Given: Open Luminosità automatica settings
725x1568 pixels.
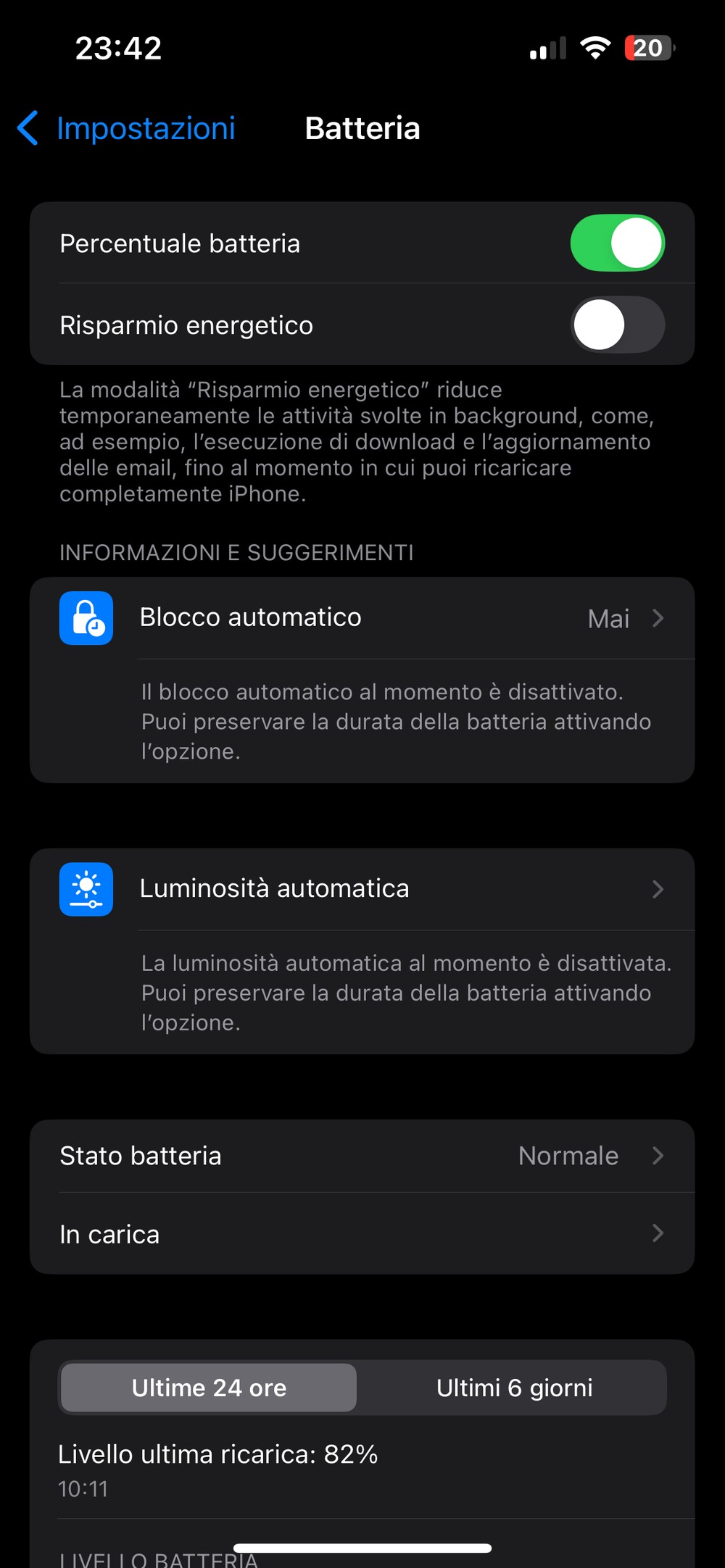Looking at the screenshot, I should pyautogui.click(x=362, y=889).
